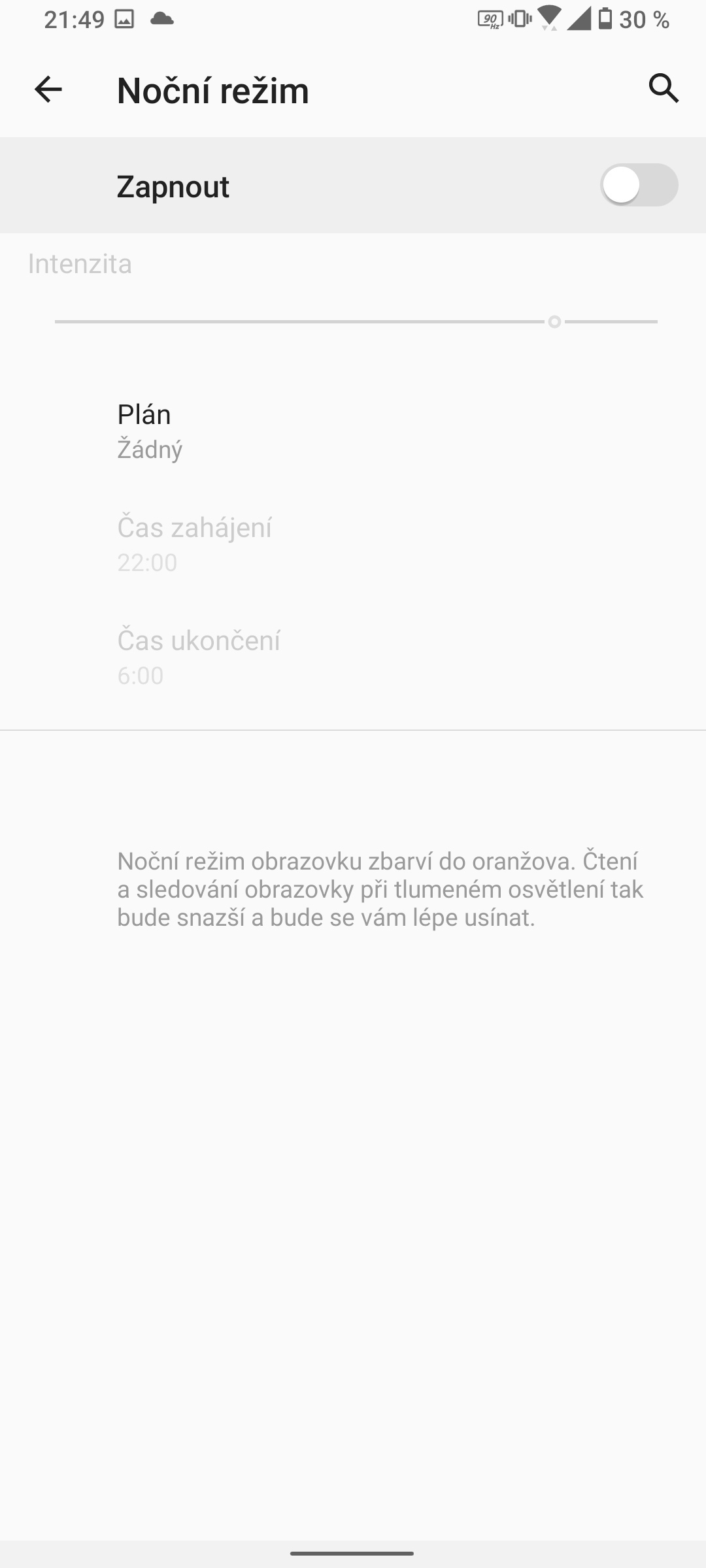The width and height of the screenshot is (706, 1568).
Task: Tap the vibration mode status icon
Action: coord(519,18)
